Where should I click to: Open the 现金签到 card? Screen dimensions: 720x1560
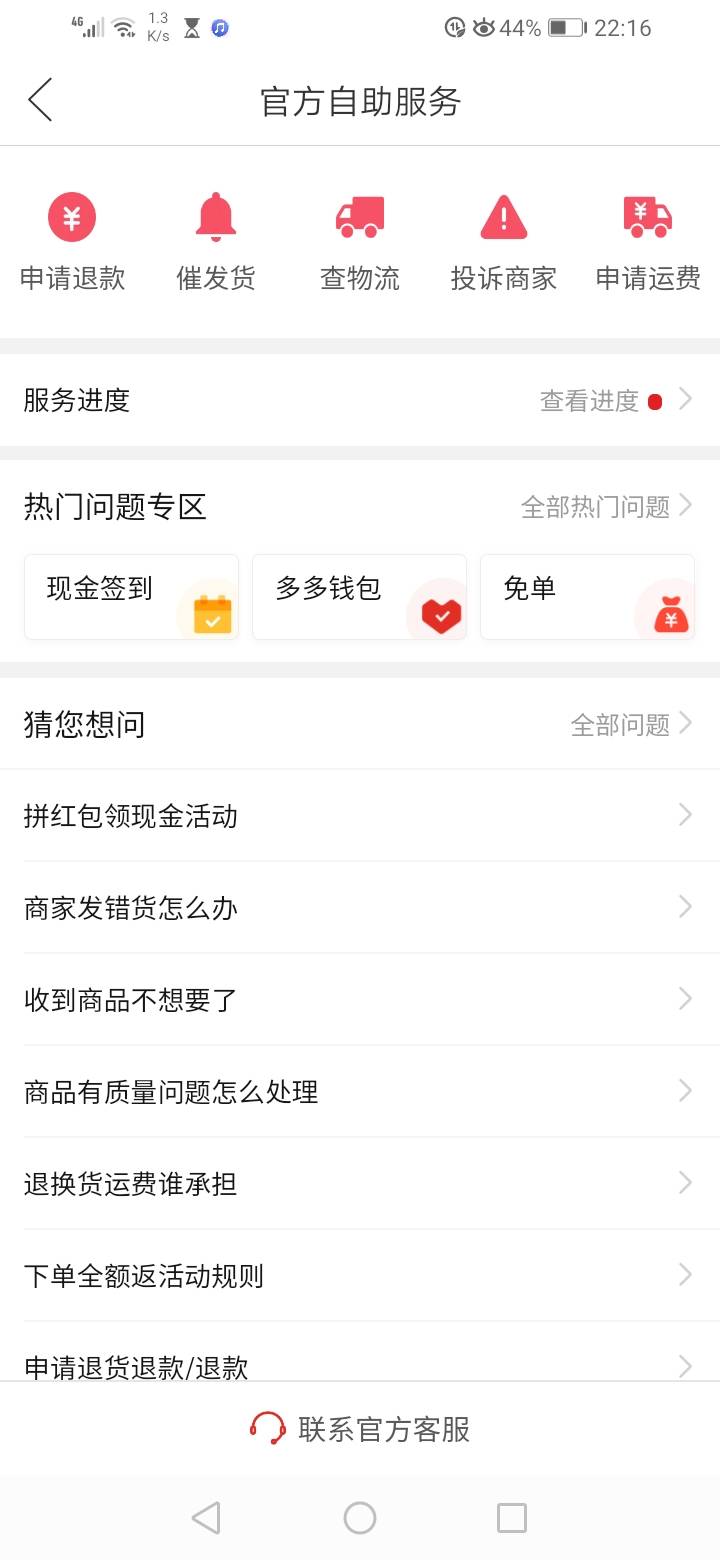[x=131, y=597]
